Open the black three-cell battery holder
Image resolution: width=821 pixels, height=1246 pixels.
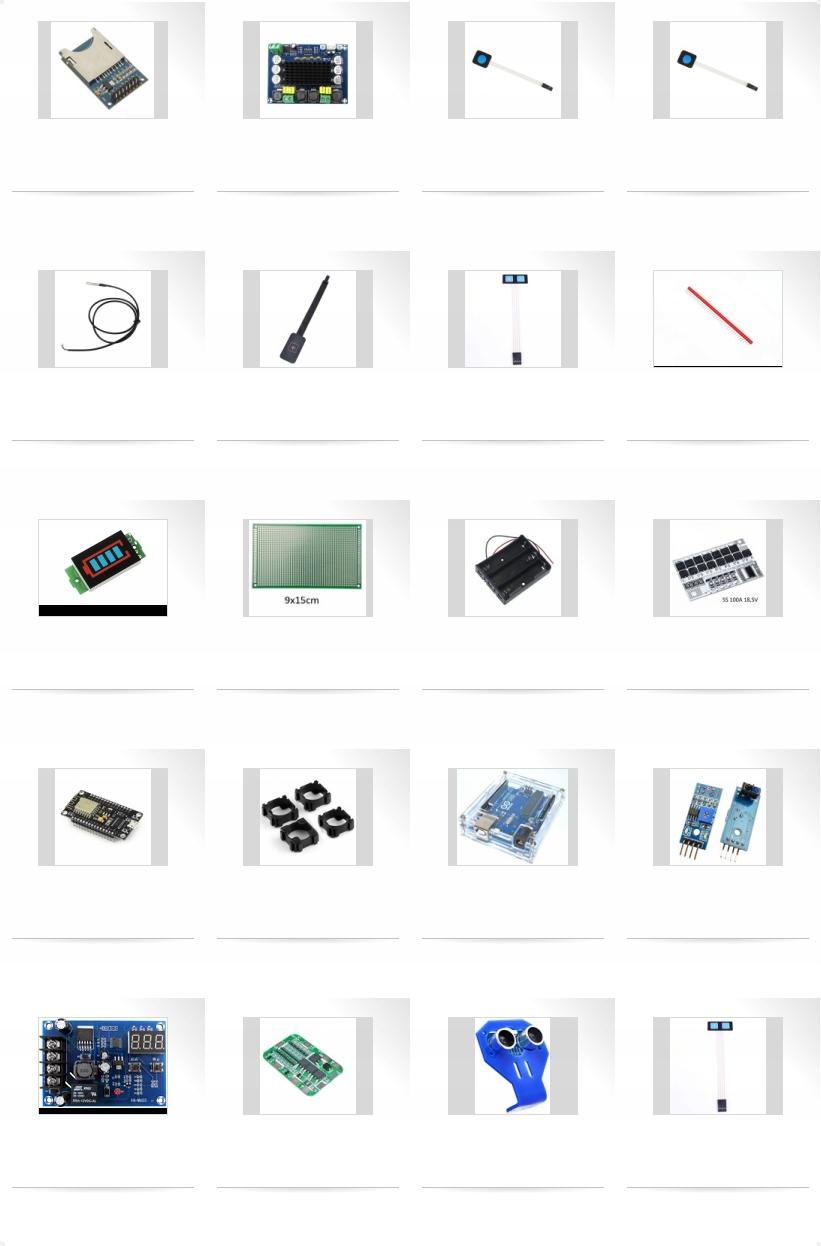click(x=512, y=567)
